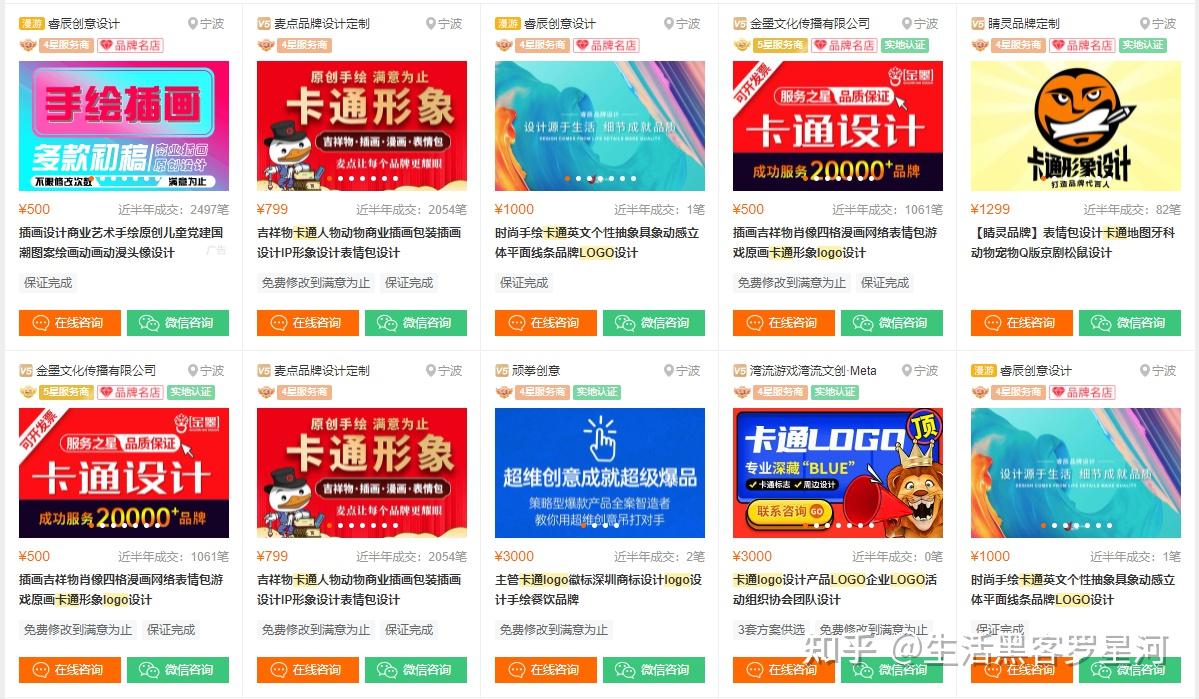Tap 微信咨询 for the ¥1299 睛灵品牌 listing
The height and width of the screenshot is (699, 1199).
coord(1130,323)
